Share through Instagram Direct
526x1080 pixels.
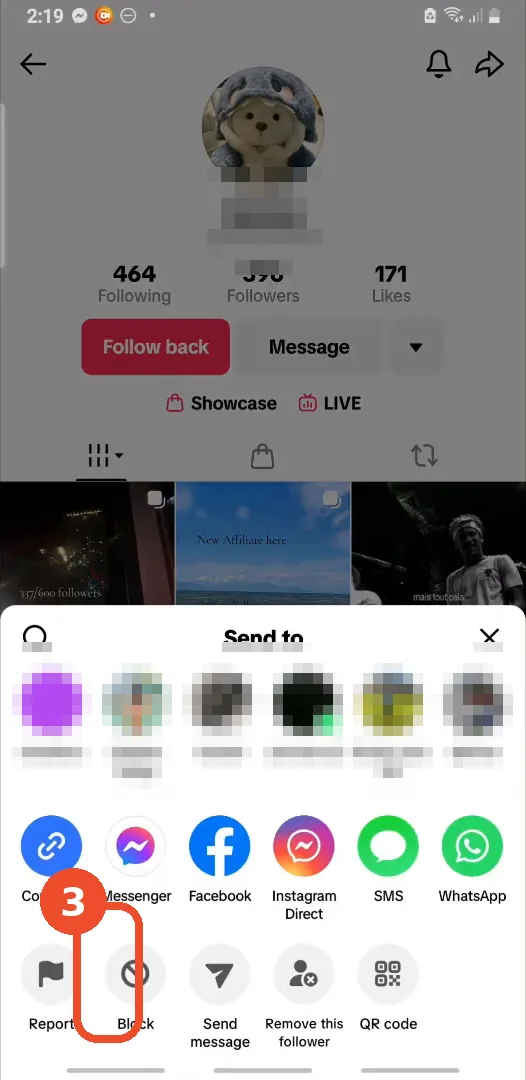pyautogui.click(x=304, y=846)
